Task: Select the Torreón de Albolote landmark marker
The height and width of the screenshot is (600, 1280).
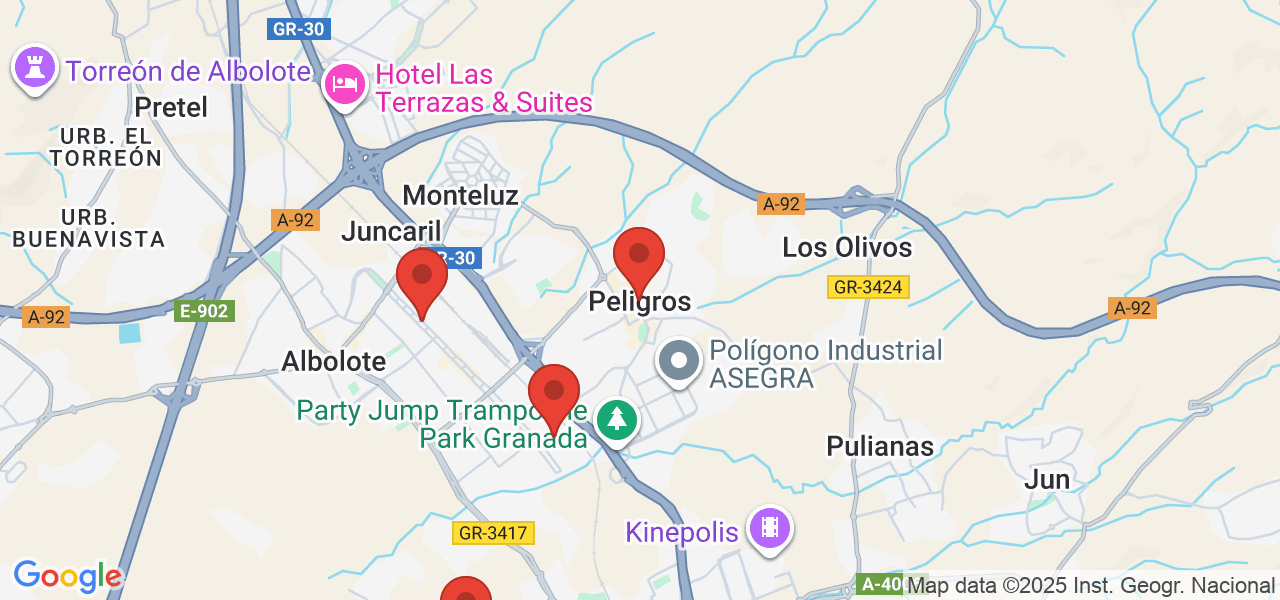Action: (34, 68)
